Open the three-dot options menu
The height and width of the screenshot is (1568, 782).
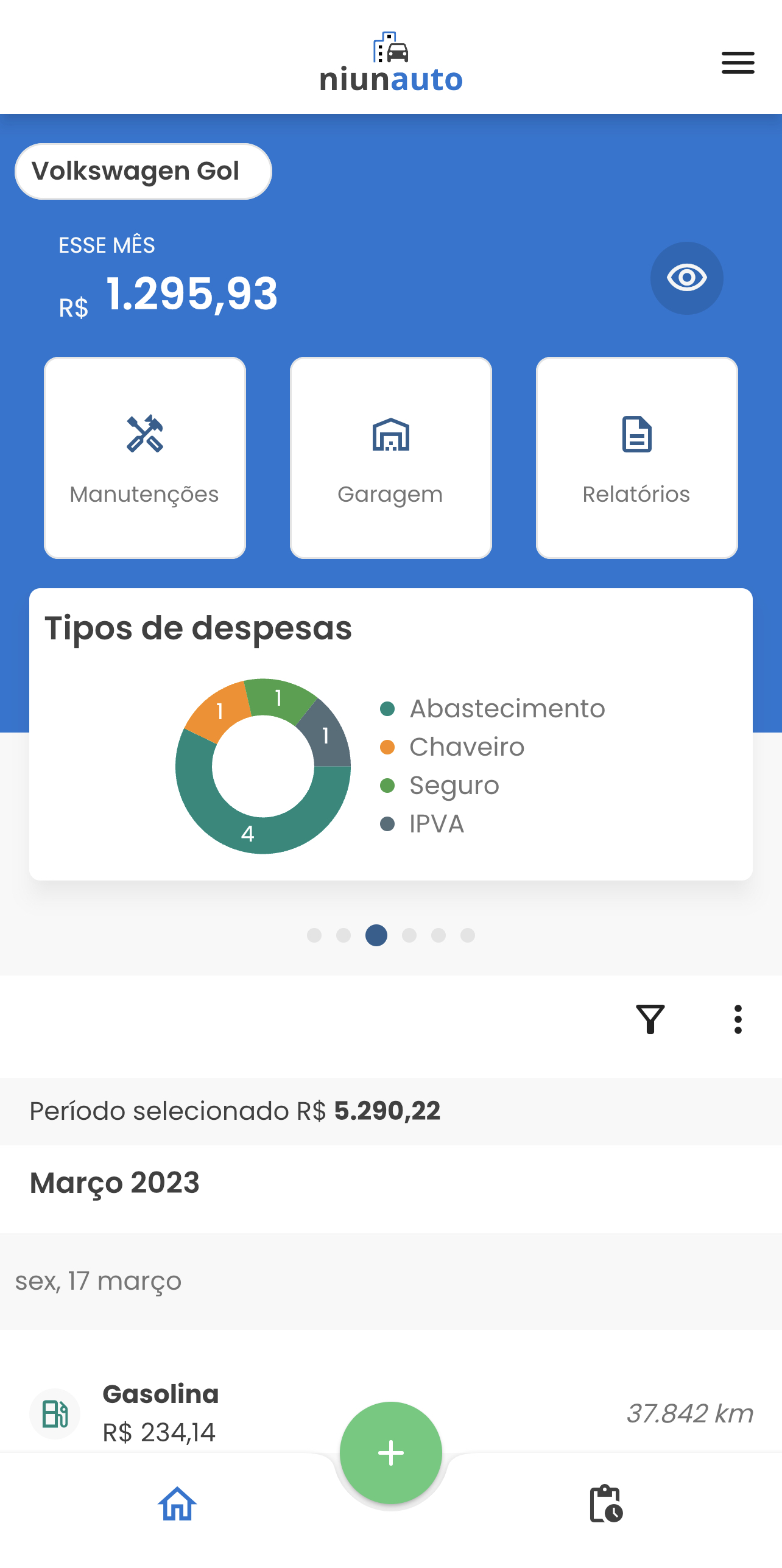tap(738, 1019)
